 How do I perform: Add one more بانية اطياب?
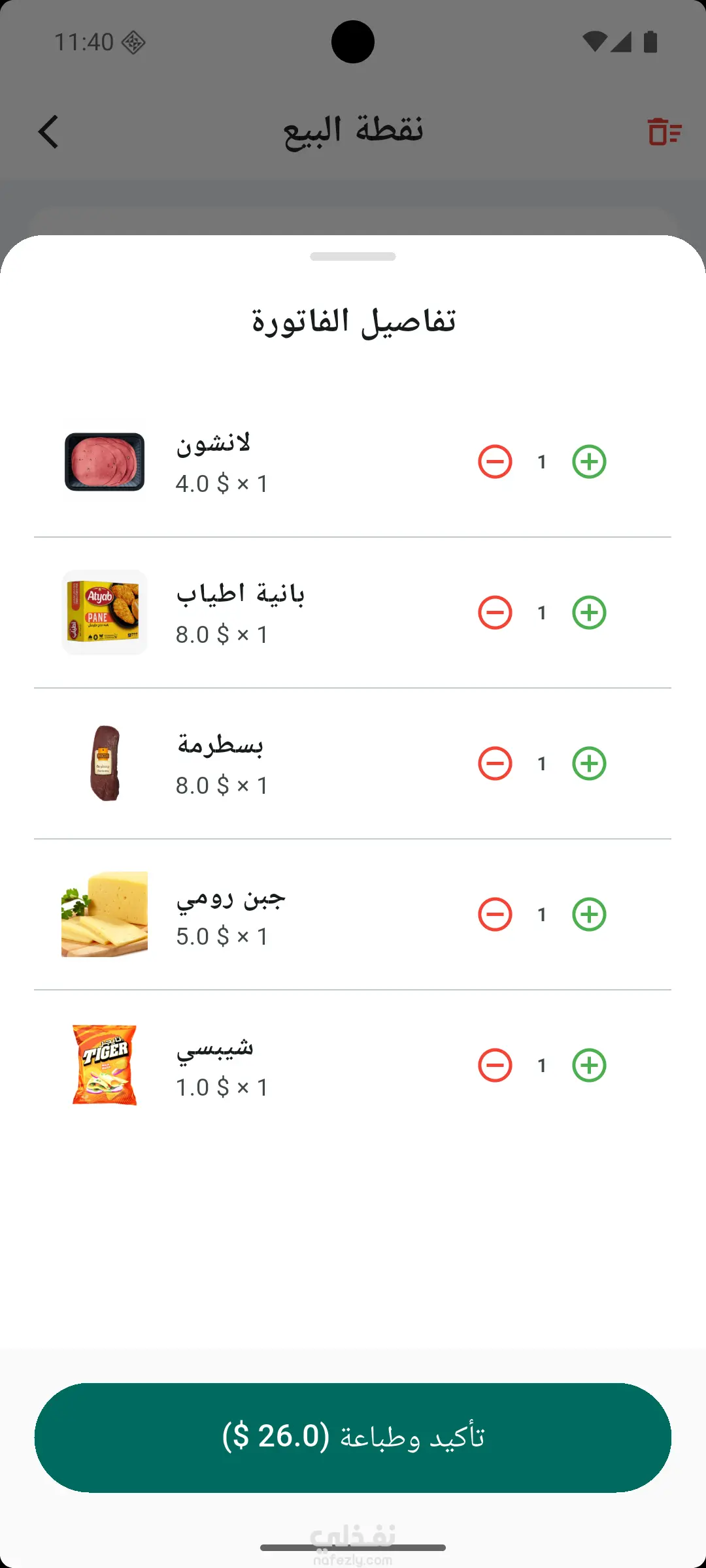point(589,613)
